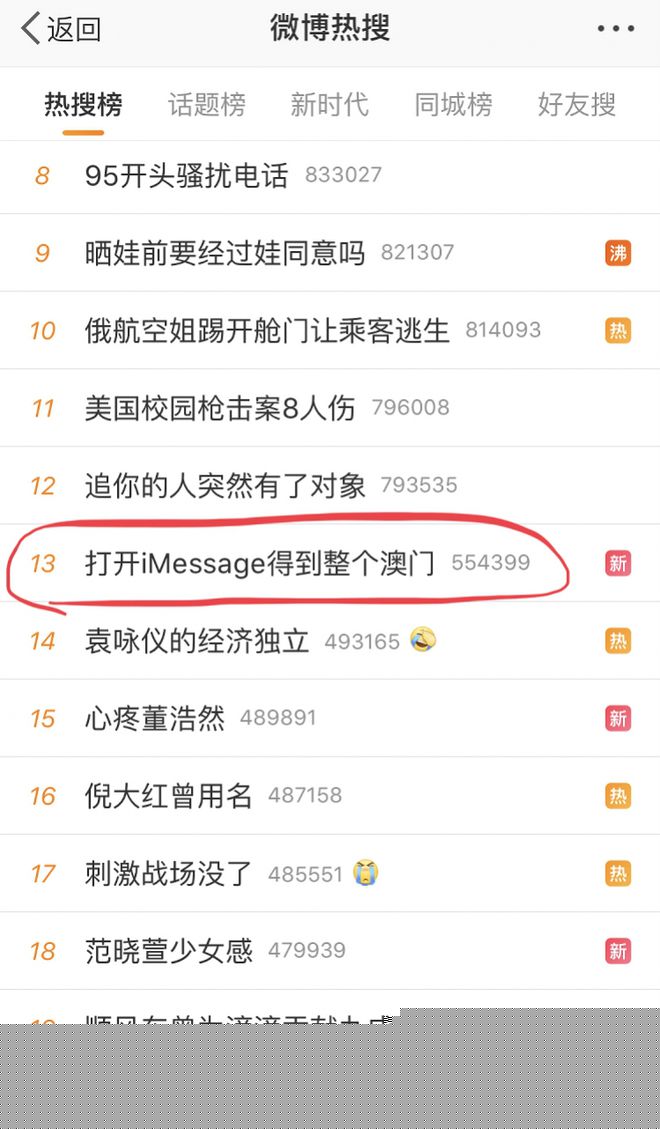Open topic 95开头骚扰电话
The width and height of the screenshot is (660, 1129).
330,176
